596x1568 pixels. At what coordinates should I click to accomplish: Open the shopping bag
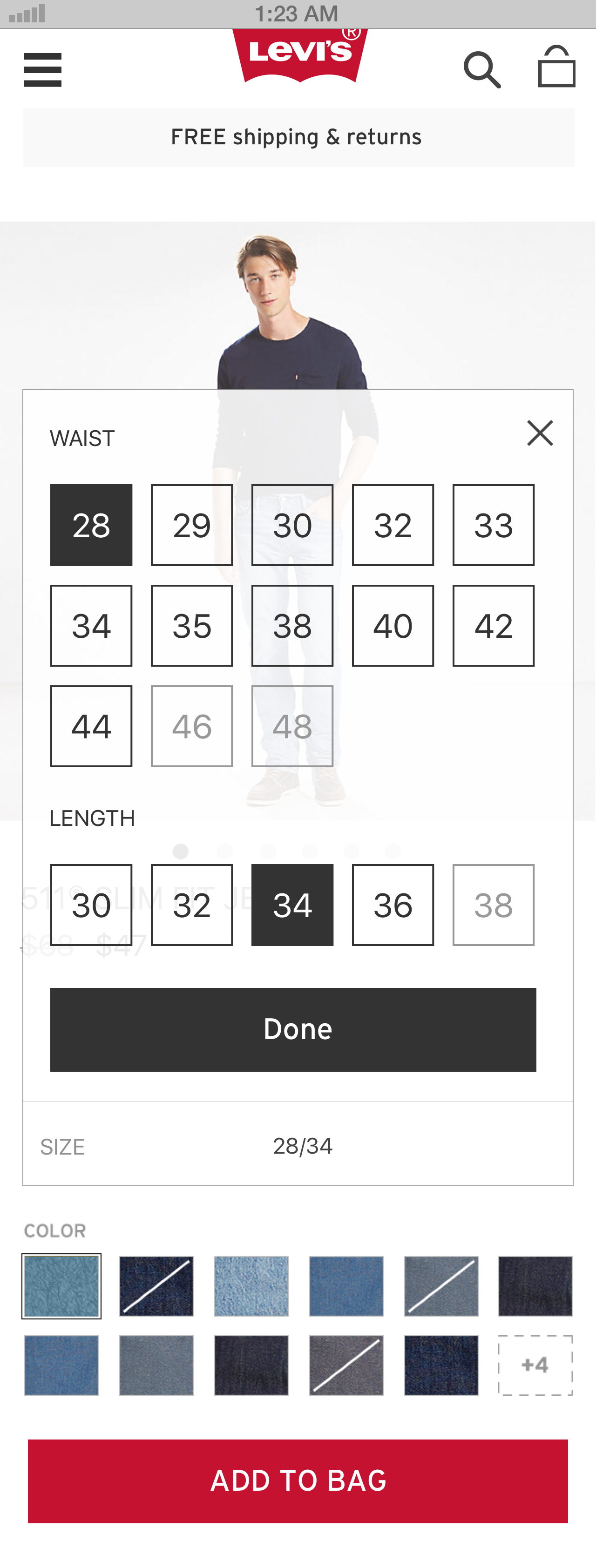556,67
